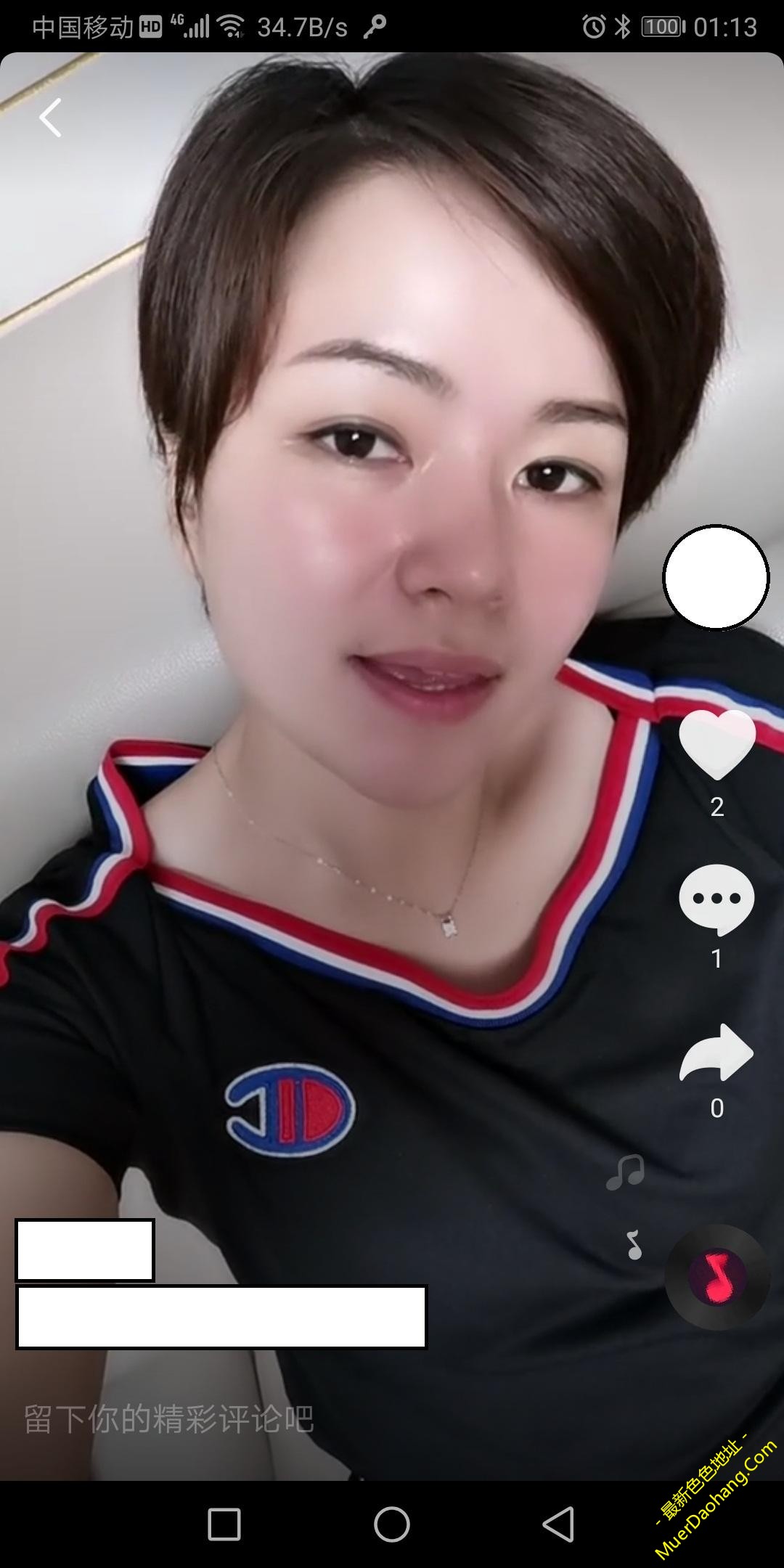This screenshot has height=1568, width=784.
Task: Go to the home screen
Action: coord(392,1524)
